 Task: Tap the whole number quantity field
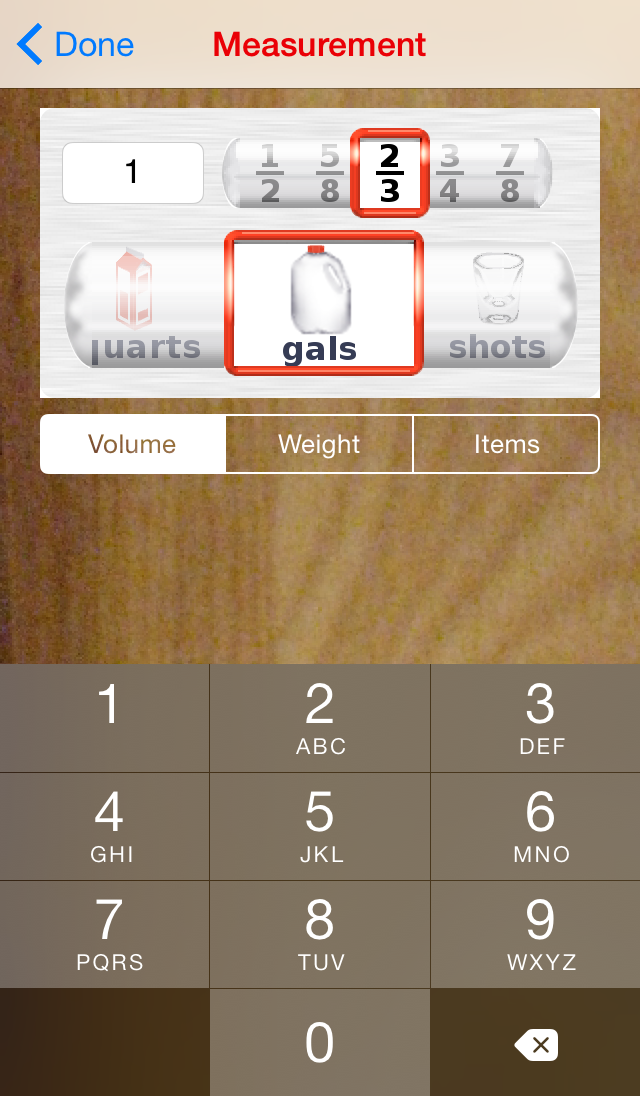(133, 173)
